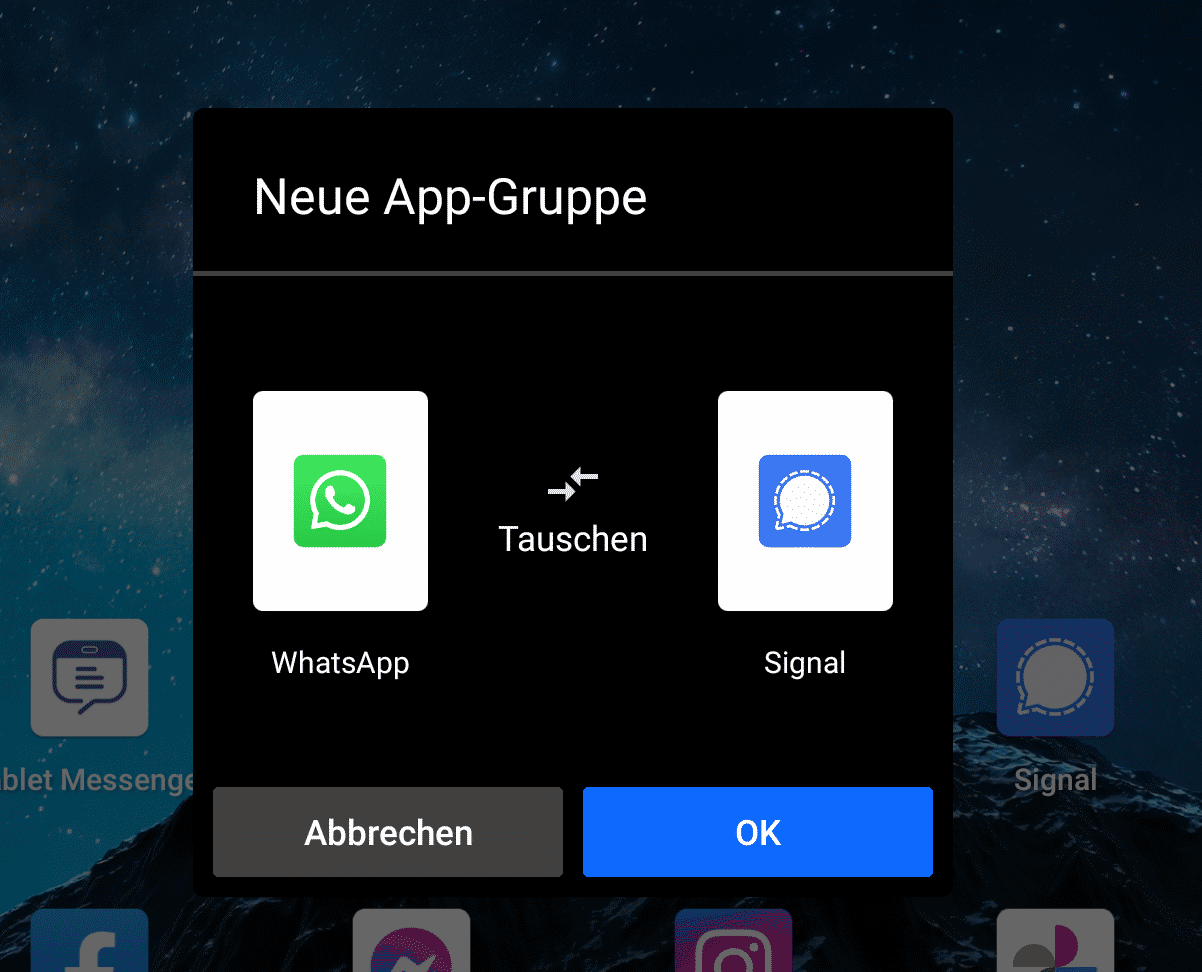The height and width of the screenshot is (972, 1202).
Task: Cancel with the Abbrechen button
Action: (388, 832)
